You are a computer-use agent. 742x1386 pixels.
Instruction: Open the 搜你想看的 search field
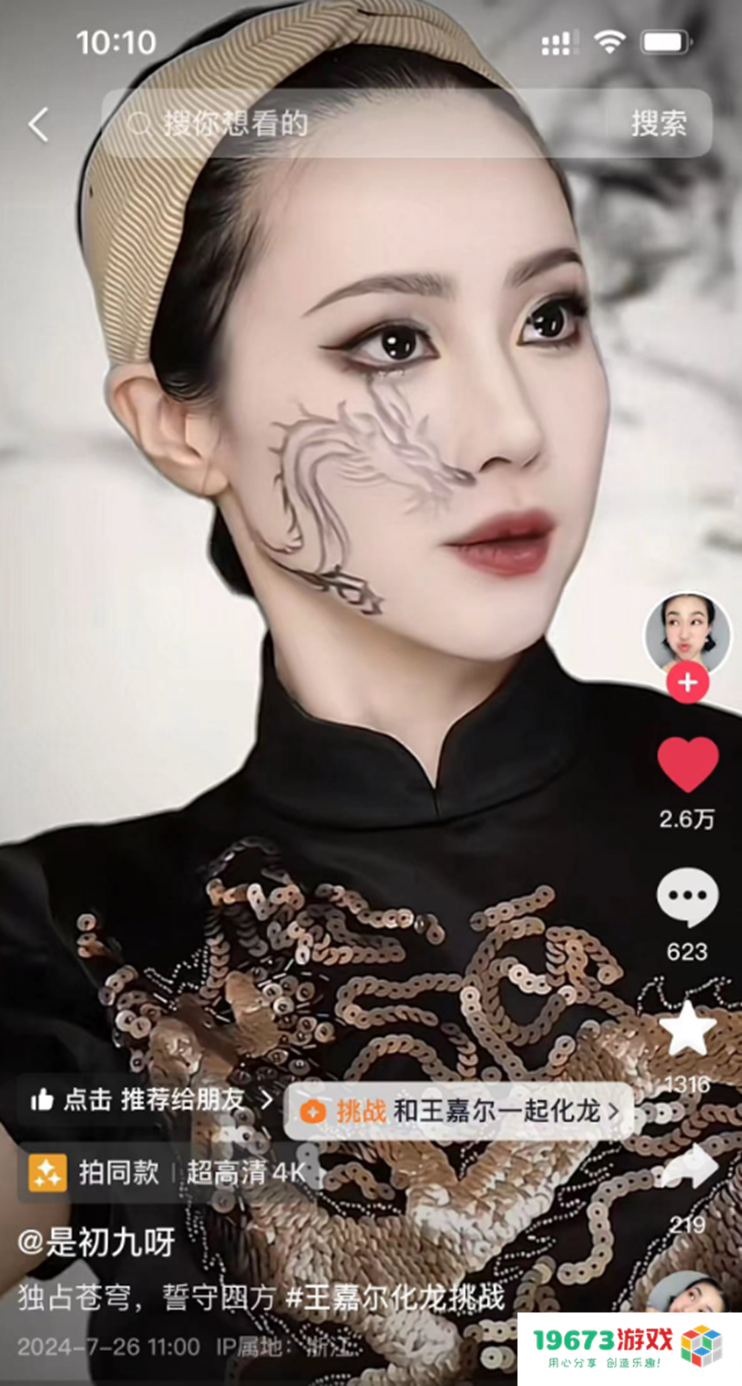pos(360,124)
